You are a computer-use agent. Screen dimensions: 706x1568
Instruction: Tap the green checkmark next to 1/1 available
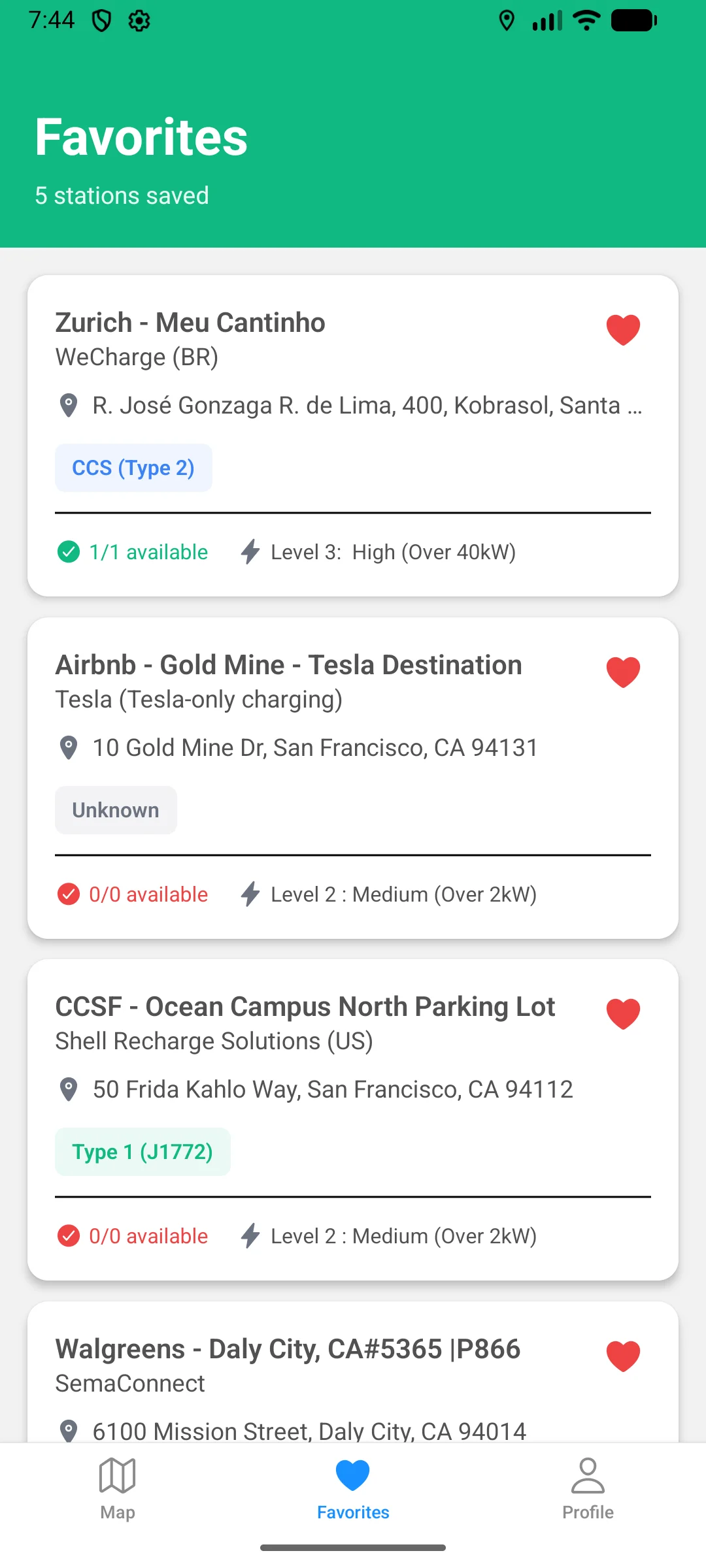pos(68,552)
